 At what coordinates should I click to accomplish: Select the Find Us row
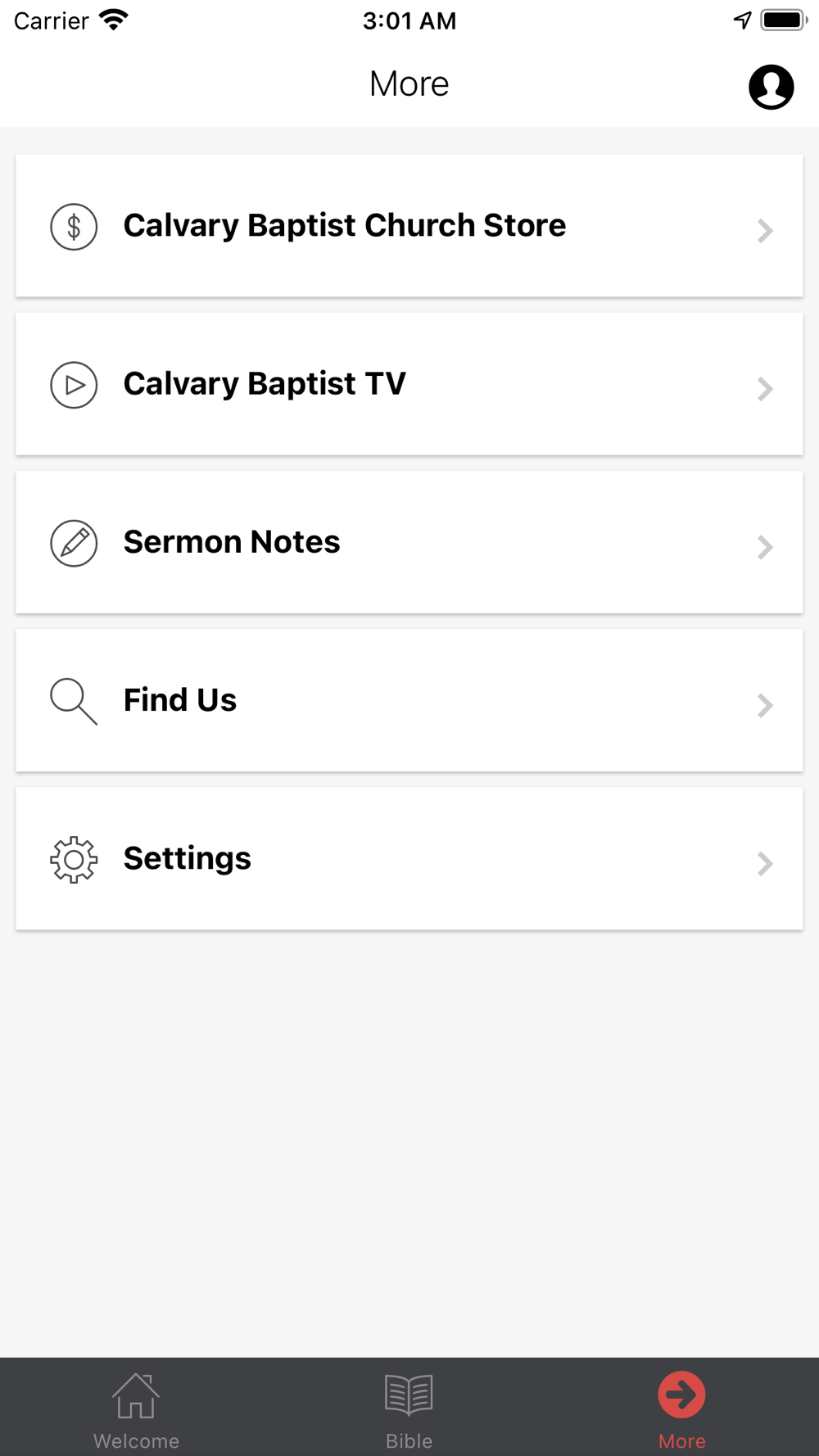tap(409, 700)
